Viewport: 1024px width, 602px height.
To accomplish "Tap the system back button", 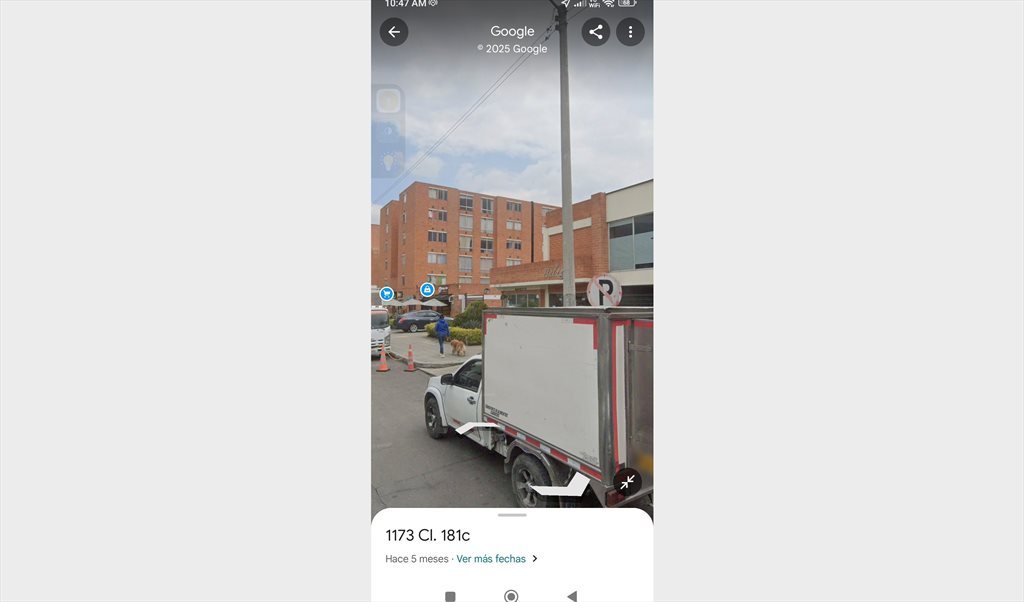I will 572,596.
